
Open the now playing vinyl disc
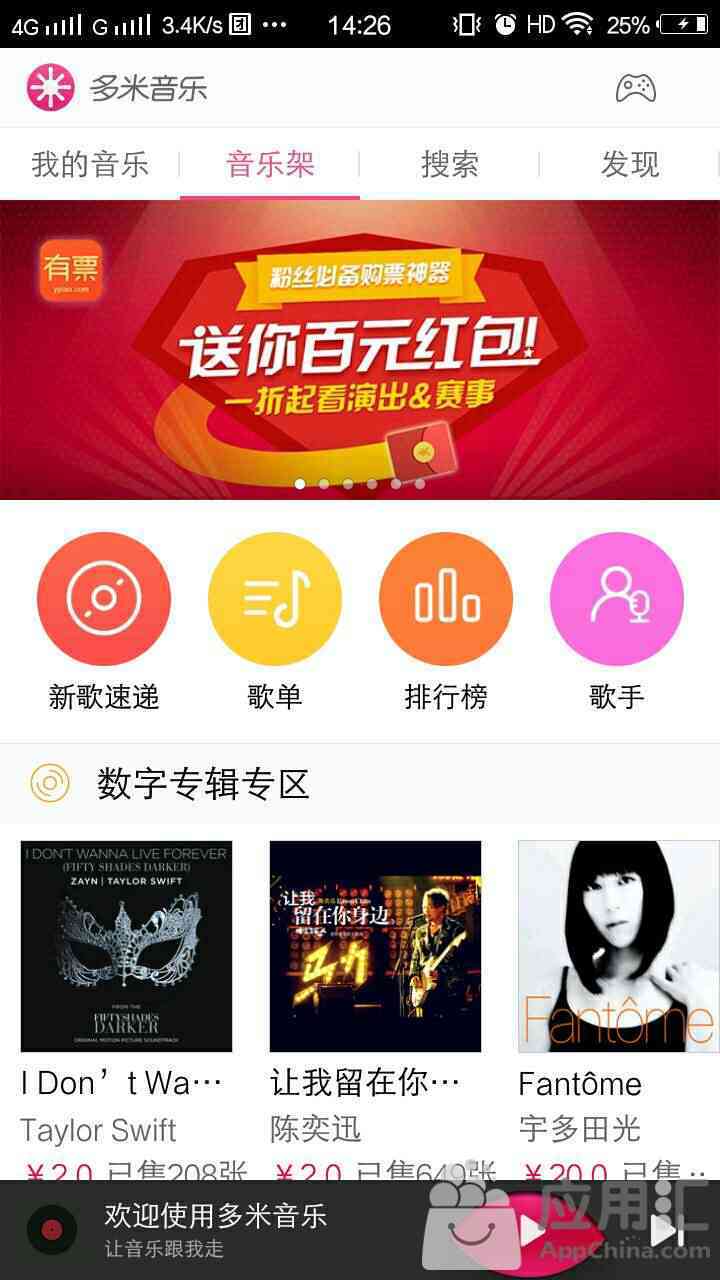click(52, 1230)
